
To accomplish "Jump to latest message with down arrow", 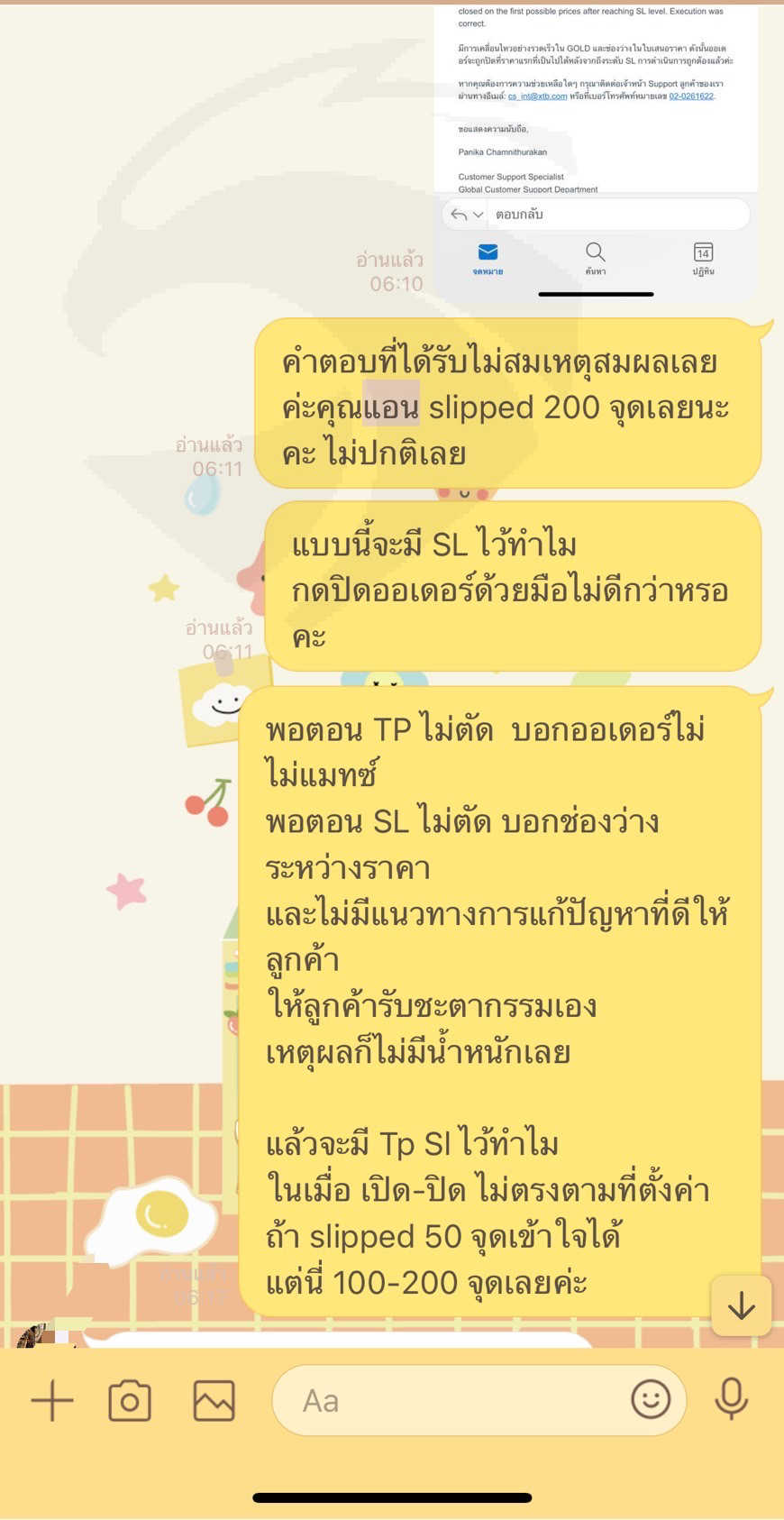I will point(742,1305).
